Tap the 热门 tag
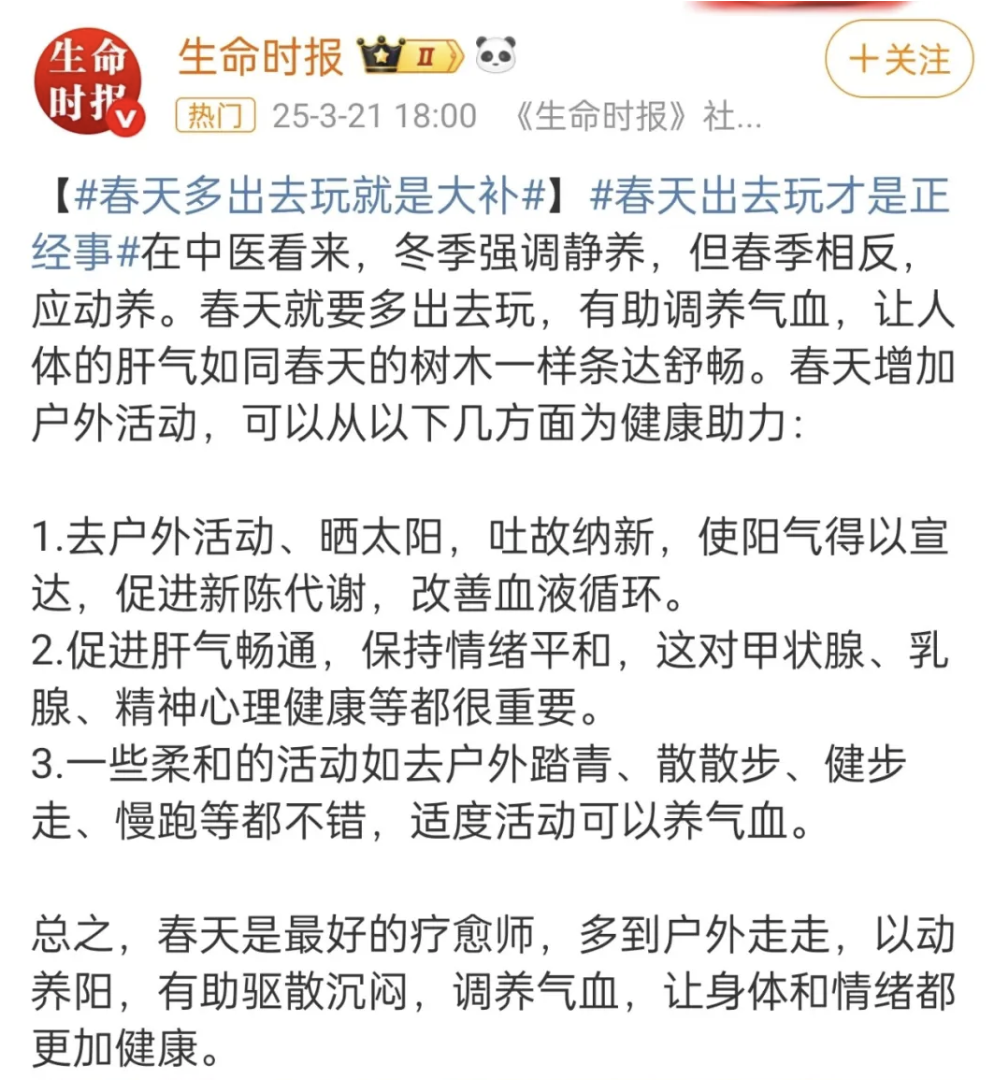 click(x=215, y=116)
